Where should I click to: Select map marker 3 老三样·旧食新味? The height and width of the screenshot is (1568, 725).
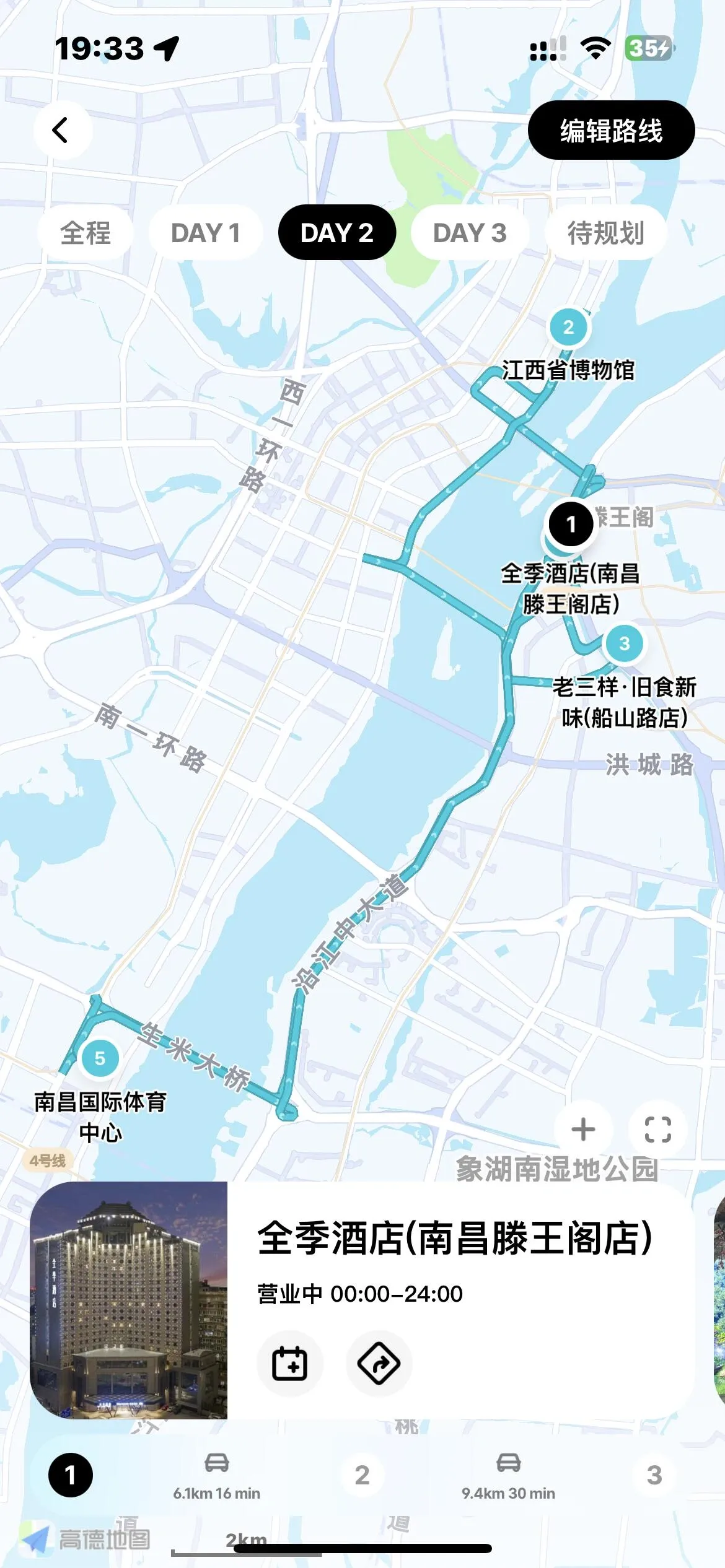(x=624, y=644)
